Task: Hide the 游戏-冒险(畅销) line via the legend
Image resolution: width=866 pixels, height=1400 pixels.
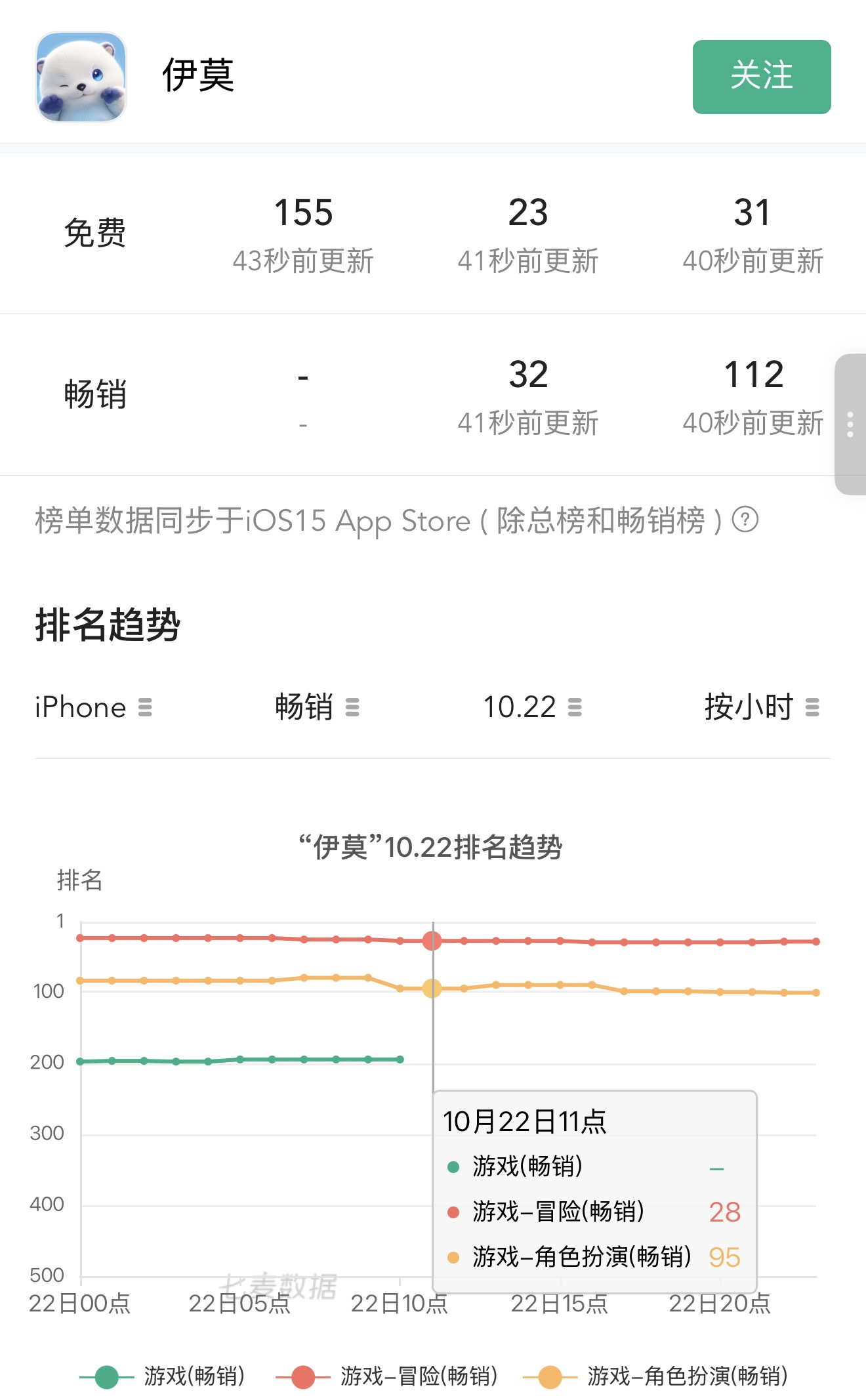Action: tap(386, 1376)
